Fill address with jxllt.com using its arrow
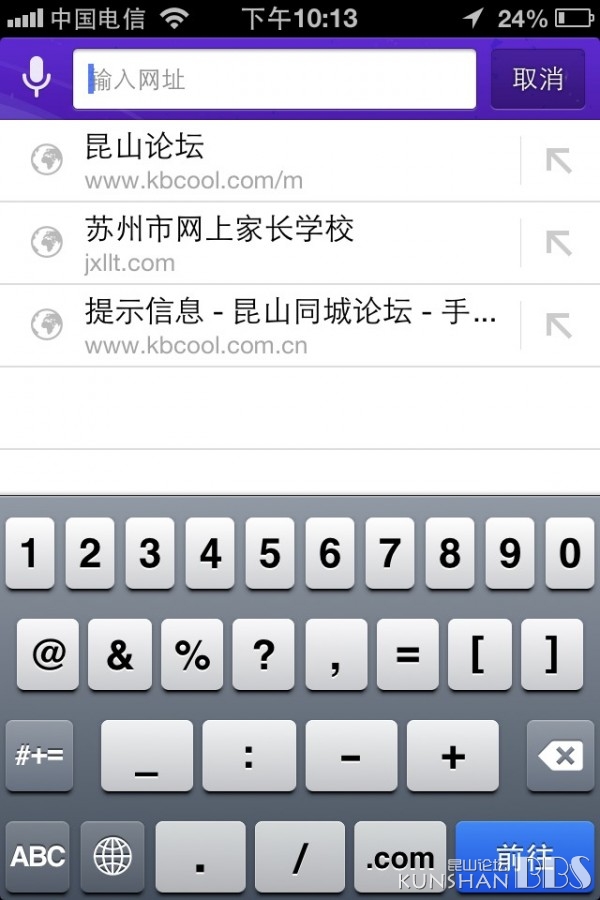The height and width of the screenshot is (900, 600). 559,243
